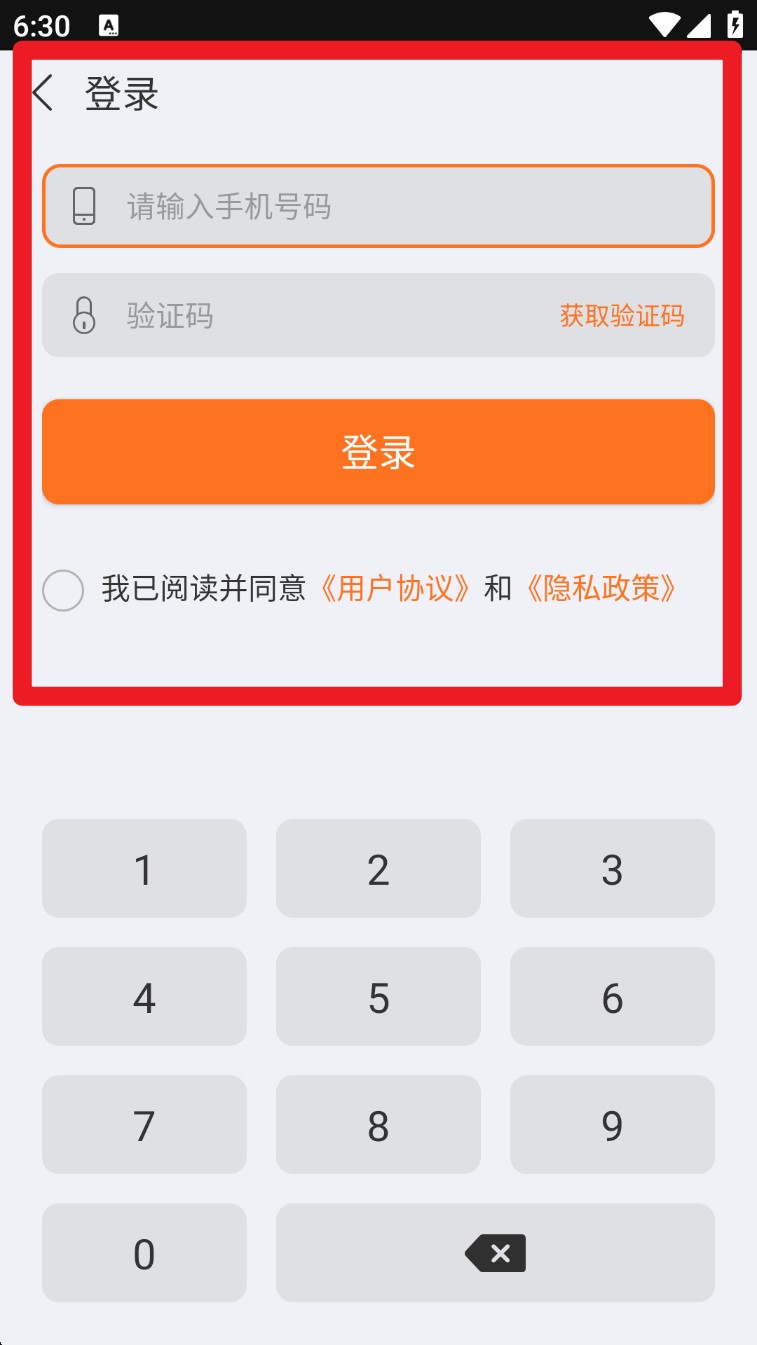The height and width of the screenshot is (1345, 757).
Task: Tap the 0 key on the keypad
Action: pyautogui.click(x=144, y=1253)
